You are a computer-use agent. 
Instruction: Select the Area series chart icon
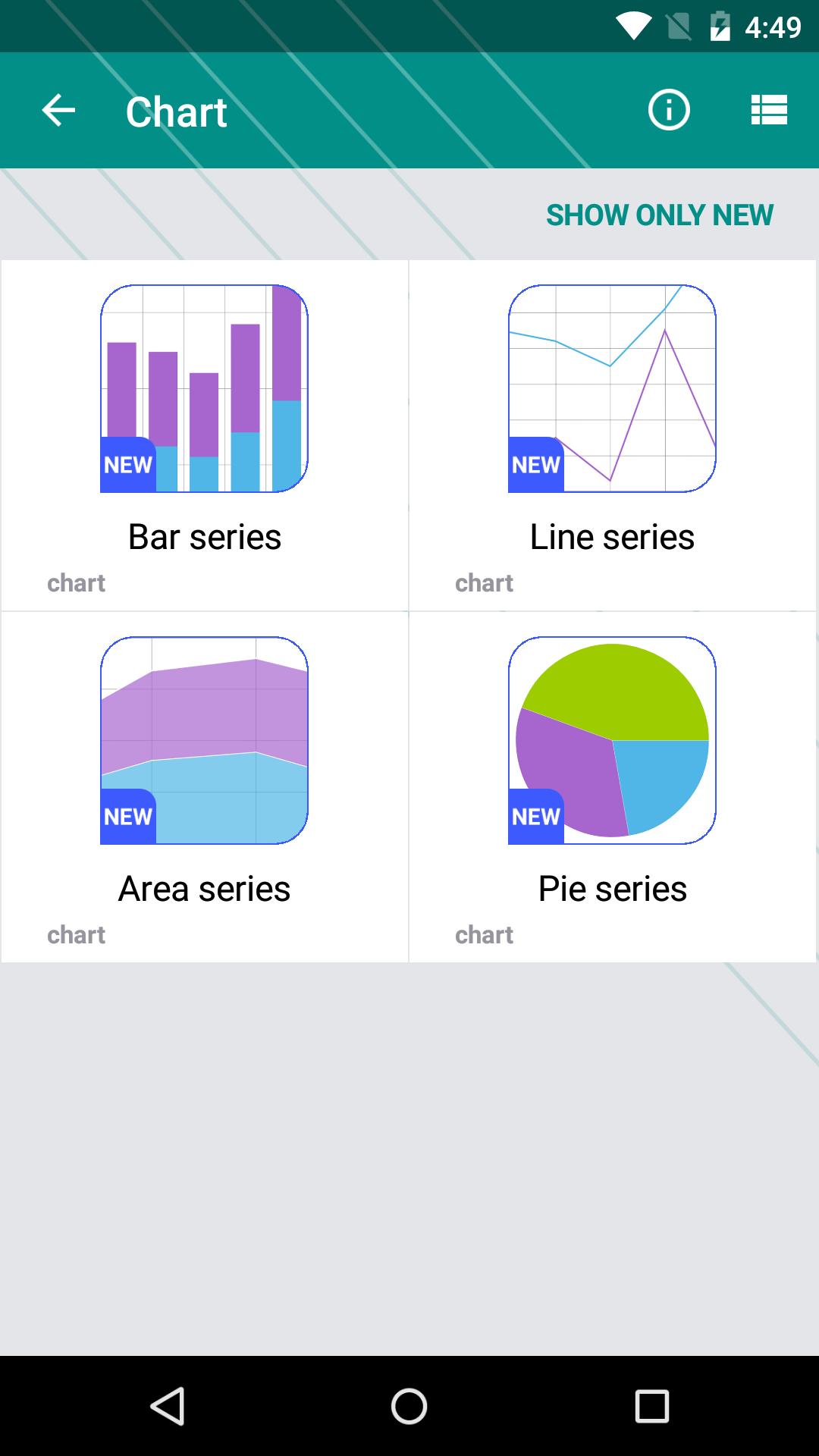tap(205, 739)
